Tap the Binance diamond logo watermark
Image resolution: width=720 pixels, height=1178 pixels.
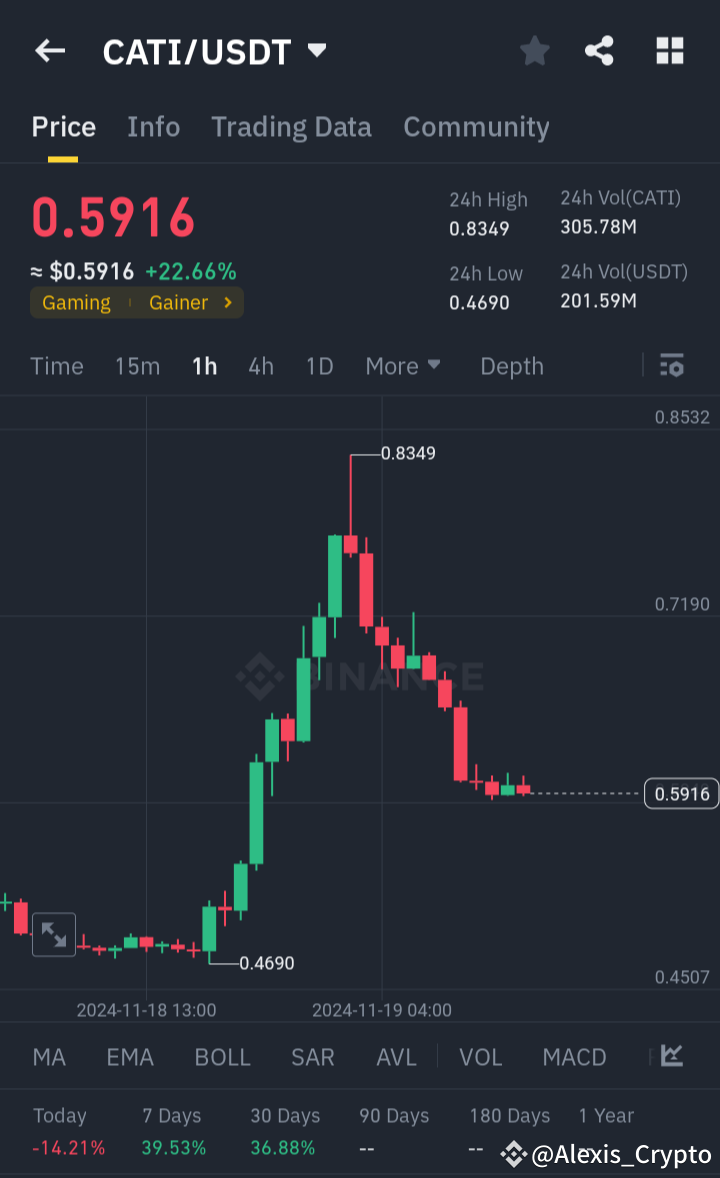pos(258,676)
